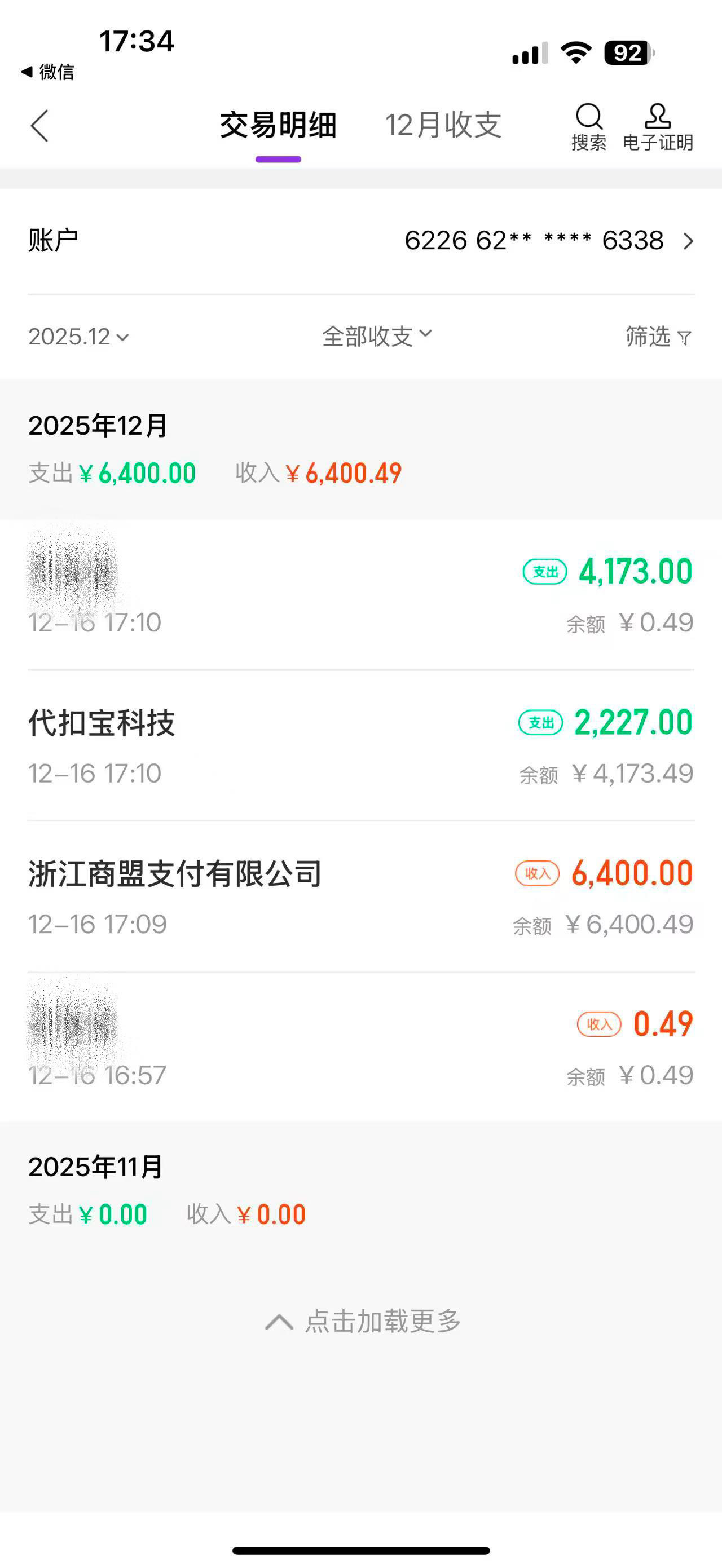Image resolution: width=722 pixels, height=1568 pixels.
Task: Tap the 筛选 filter button
Action: [658, 337]
